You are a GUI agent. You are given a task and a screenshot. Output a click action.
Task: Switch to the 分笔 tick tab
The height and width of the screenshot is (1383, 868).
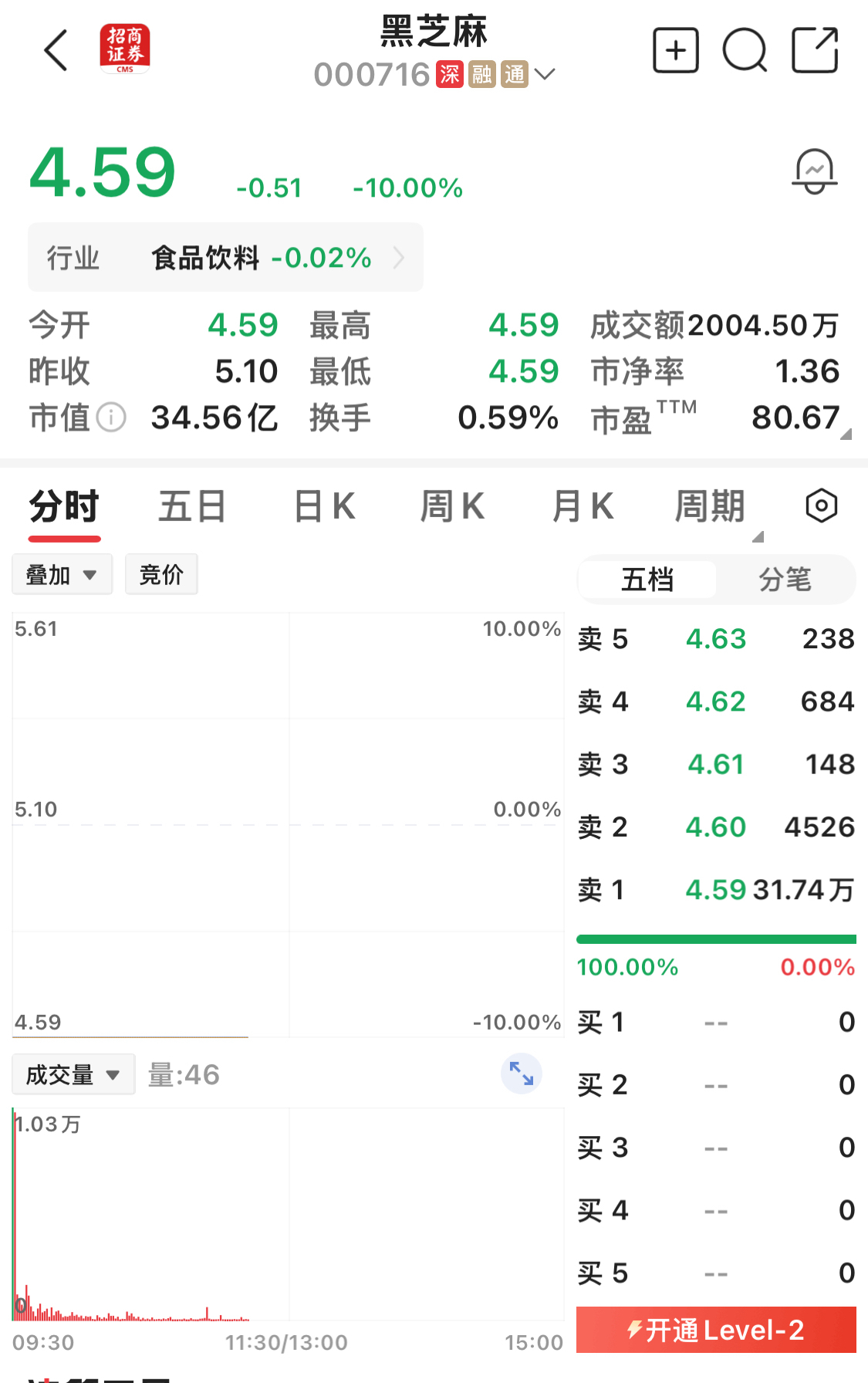(x=785, y=580)
